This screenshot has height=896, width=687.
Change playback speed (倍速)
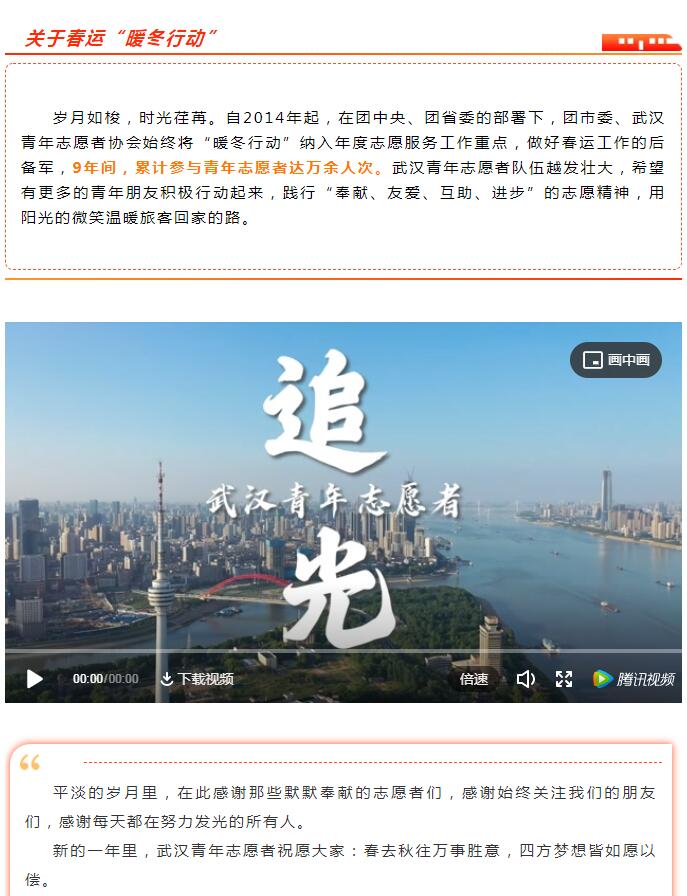point(474,679)
